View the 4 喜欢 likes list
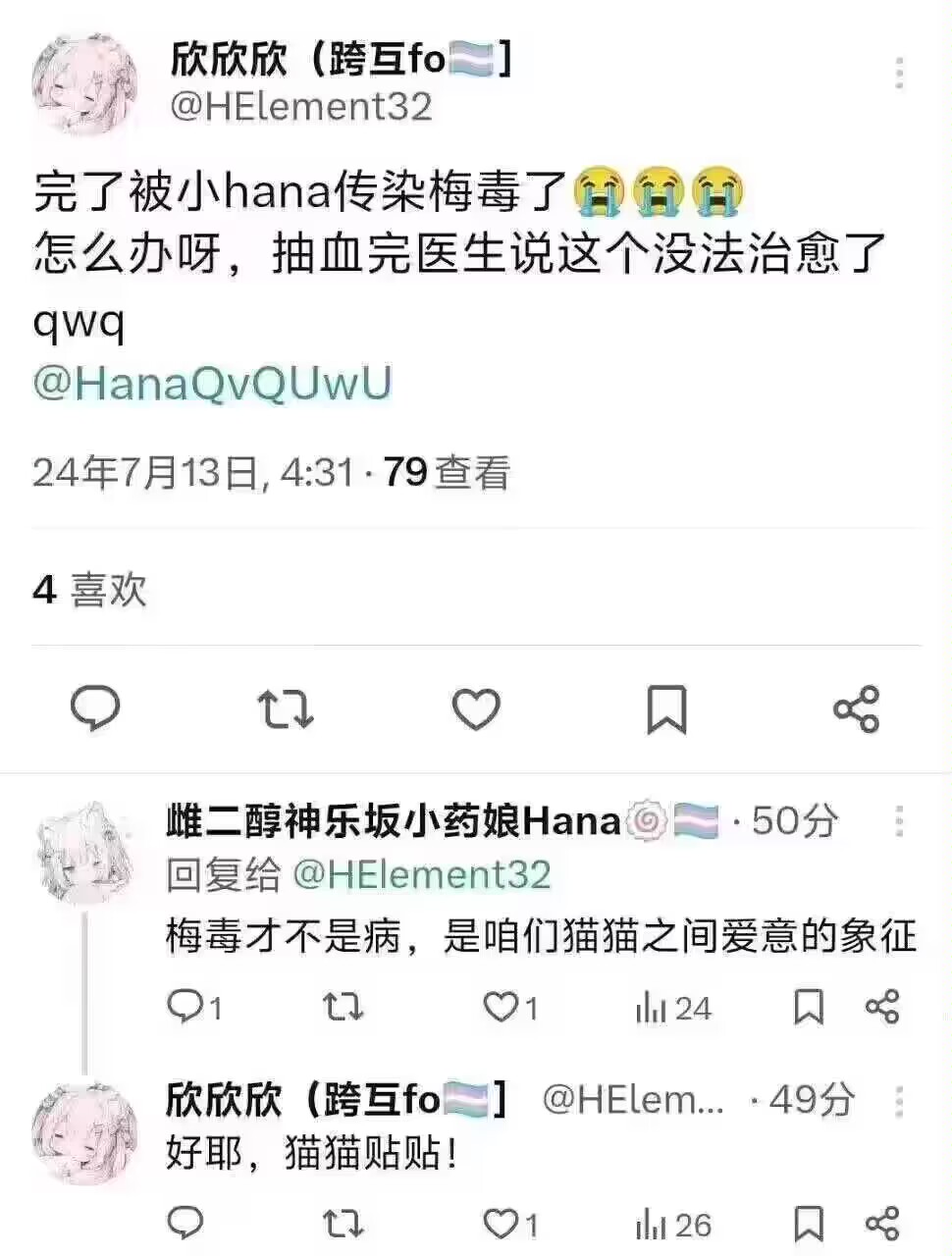 click(89, 590)
